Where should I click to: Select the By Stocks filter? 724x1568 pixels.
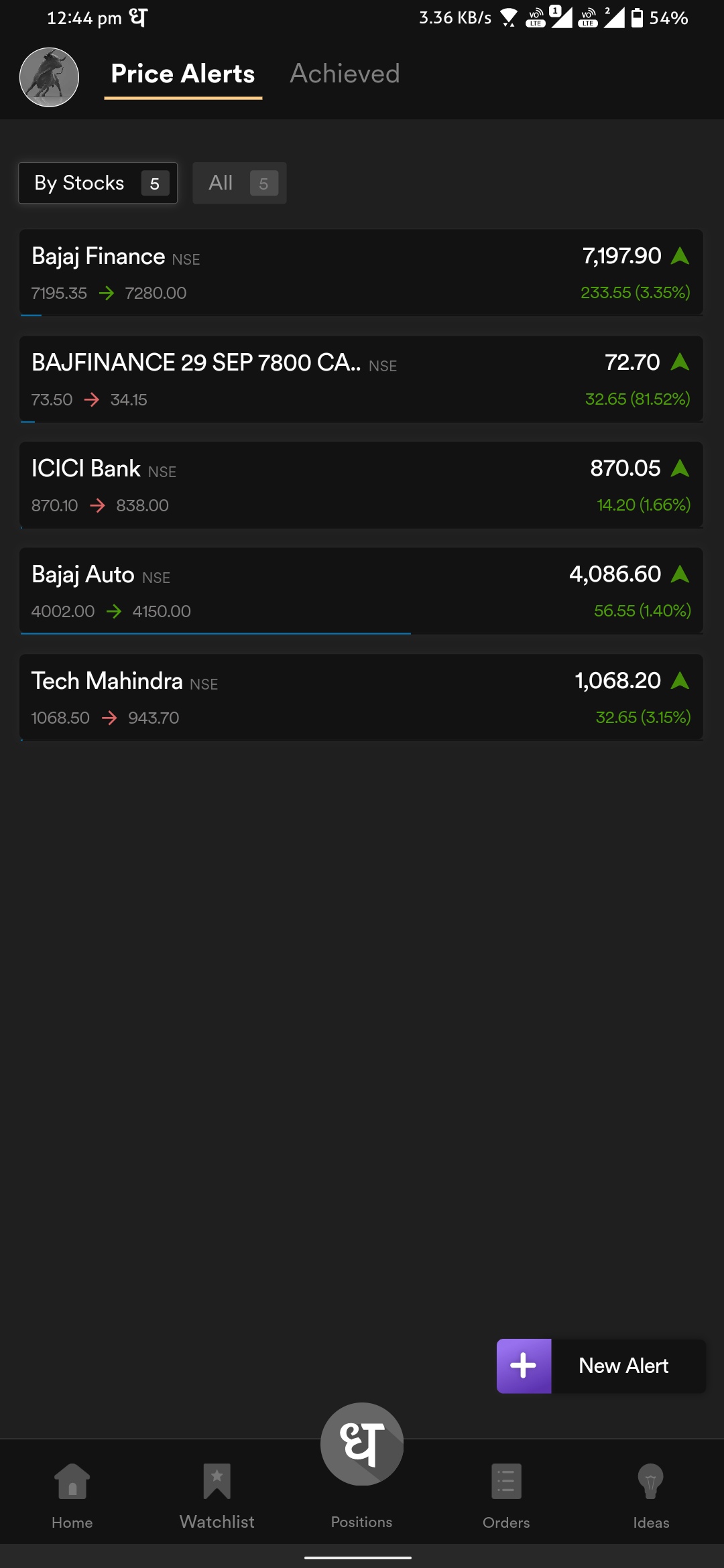click(x=98, y=183)
